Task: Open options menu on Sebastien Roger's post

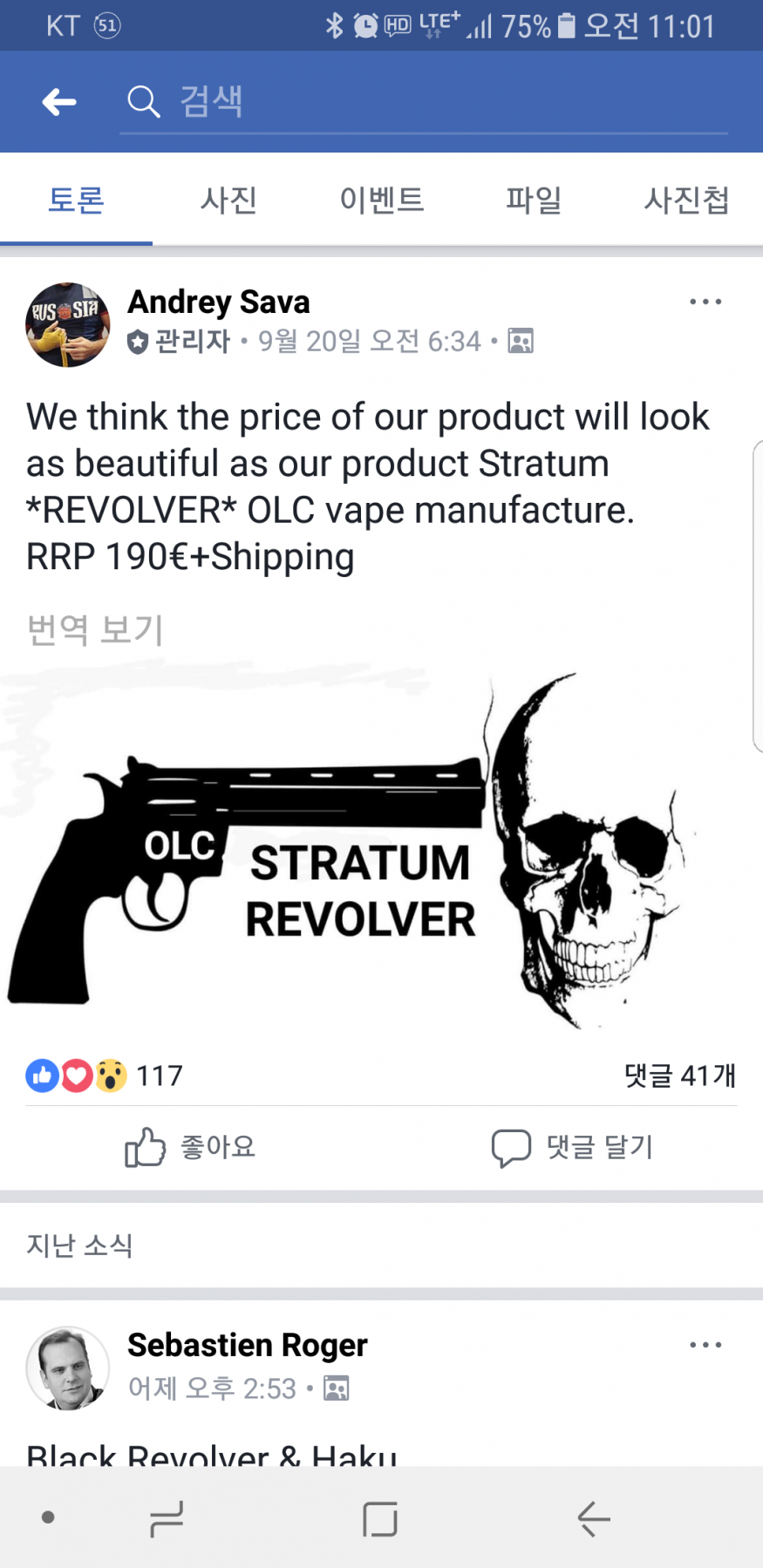Action: (x=705, y=1345)
